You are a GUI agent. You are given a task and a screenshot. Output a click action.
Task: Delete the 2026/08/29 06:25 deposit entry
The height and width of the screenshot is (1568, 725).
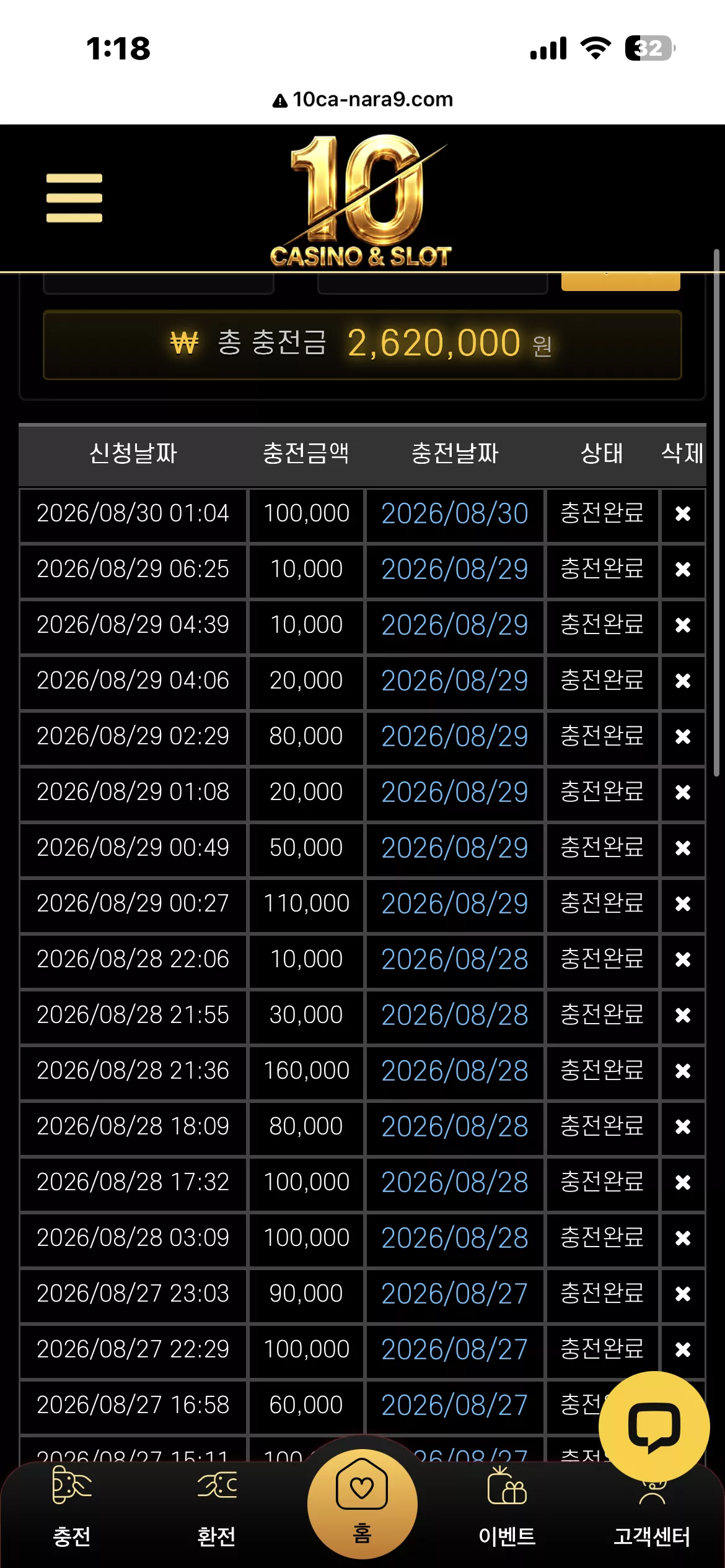(x=683, y=569)
